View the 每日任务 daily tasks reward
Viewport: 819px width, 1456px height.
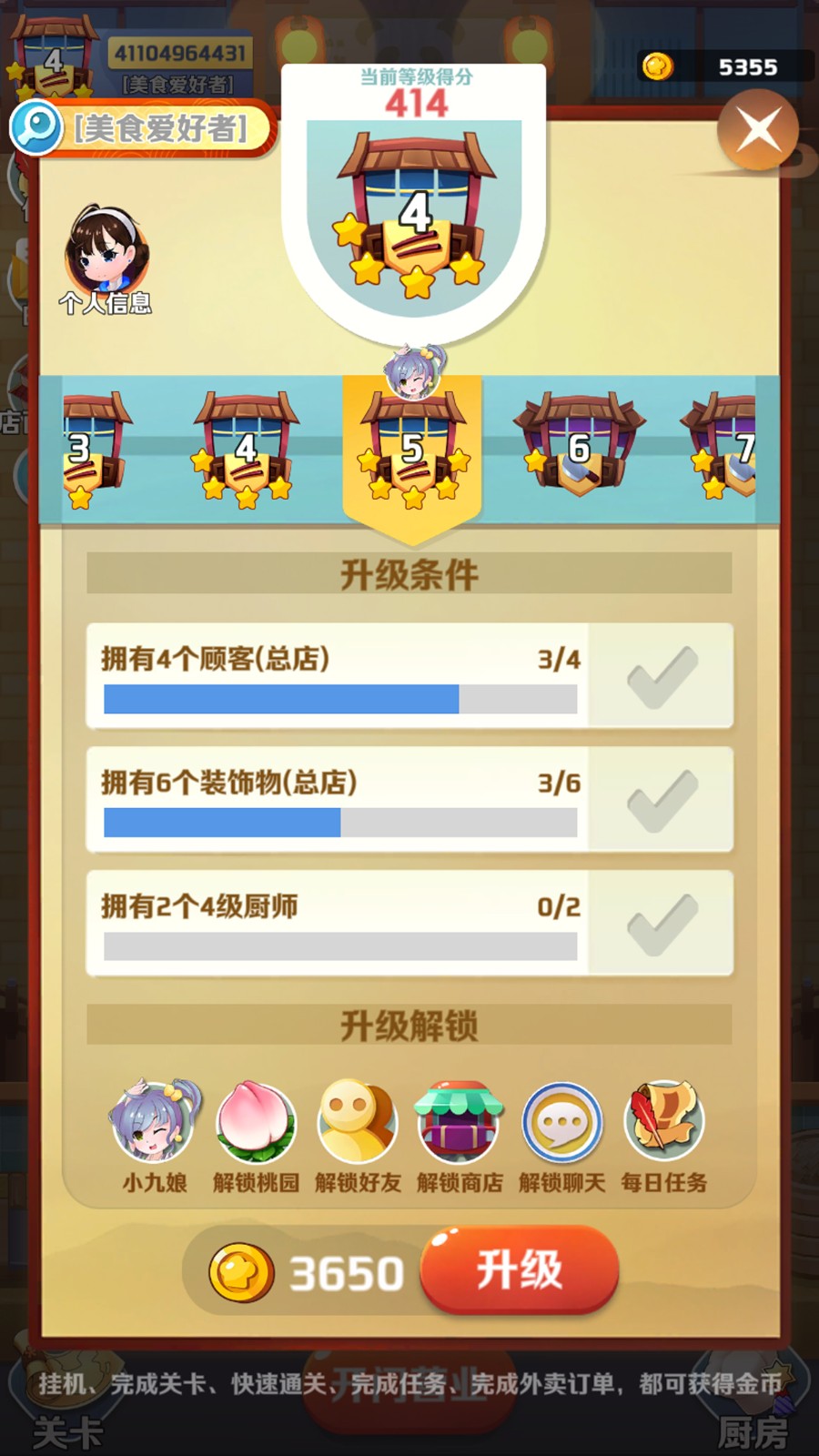[663, 1137]
